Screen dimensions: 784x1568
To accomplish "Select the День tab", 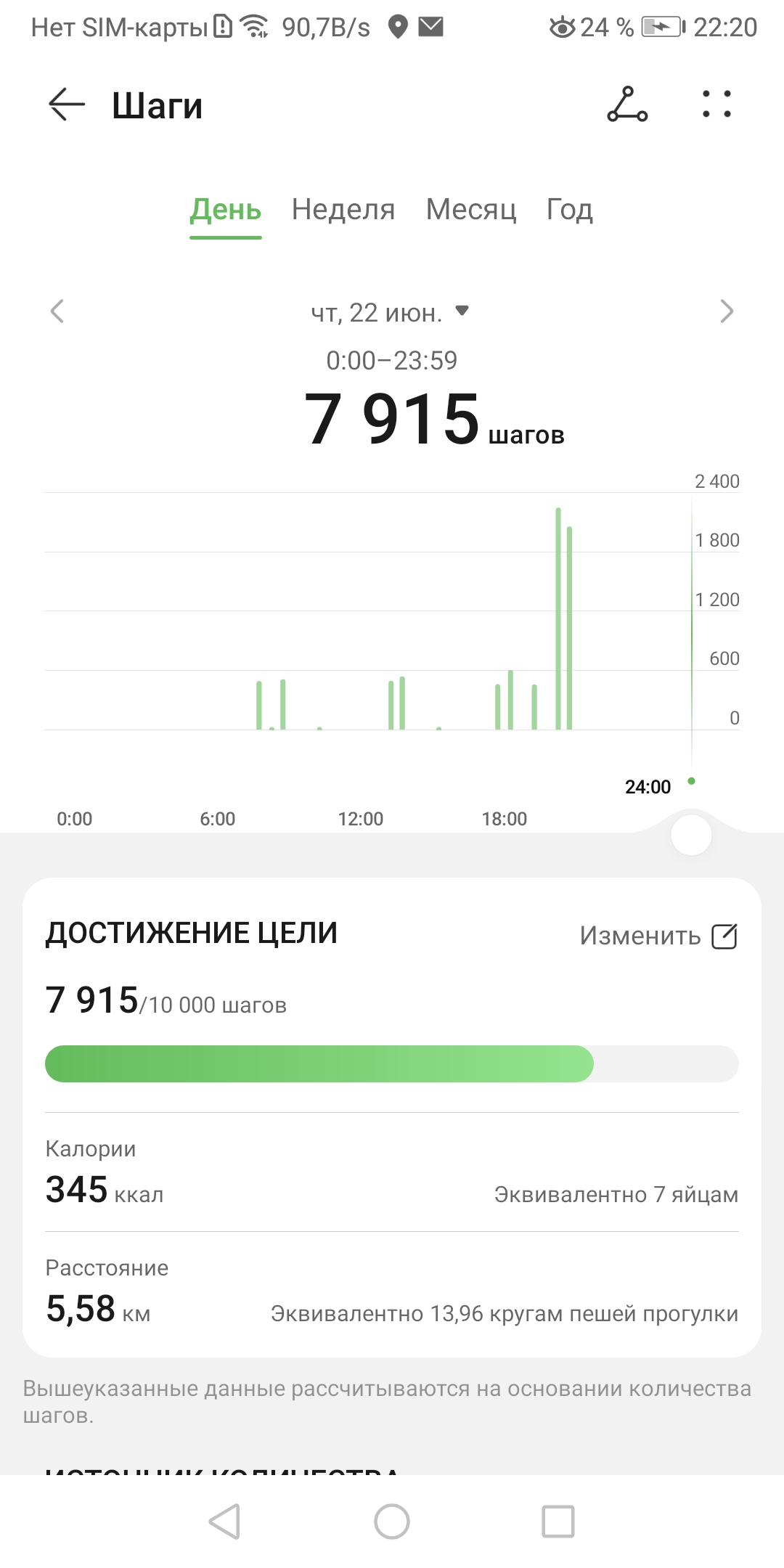I will click(225, 210).
